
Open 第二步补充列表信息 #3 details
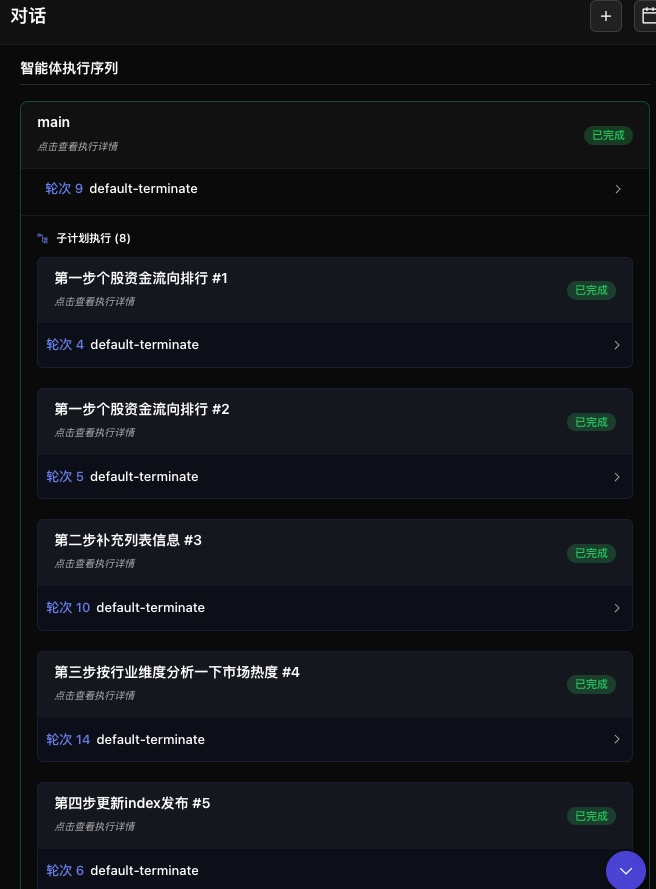click(x=300, y=551)
